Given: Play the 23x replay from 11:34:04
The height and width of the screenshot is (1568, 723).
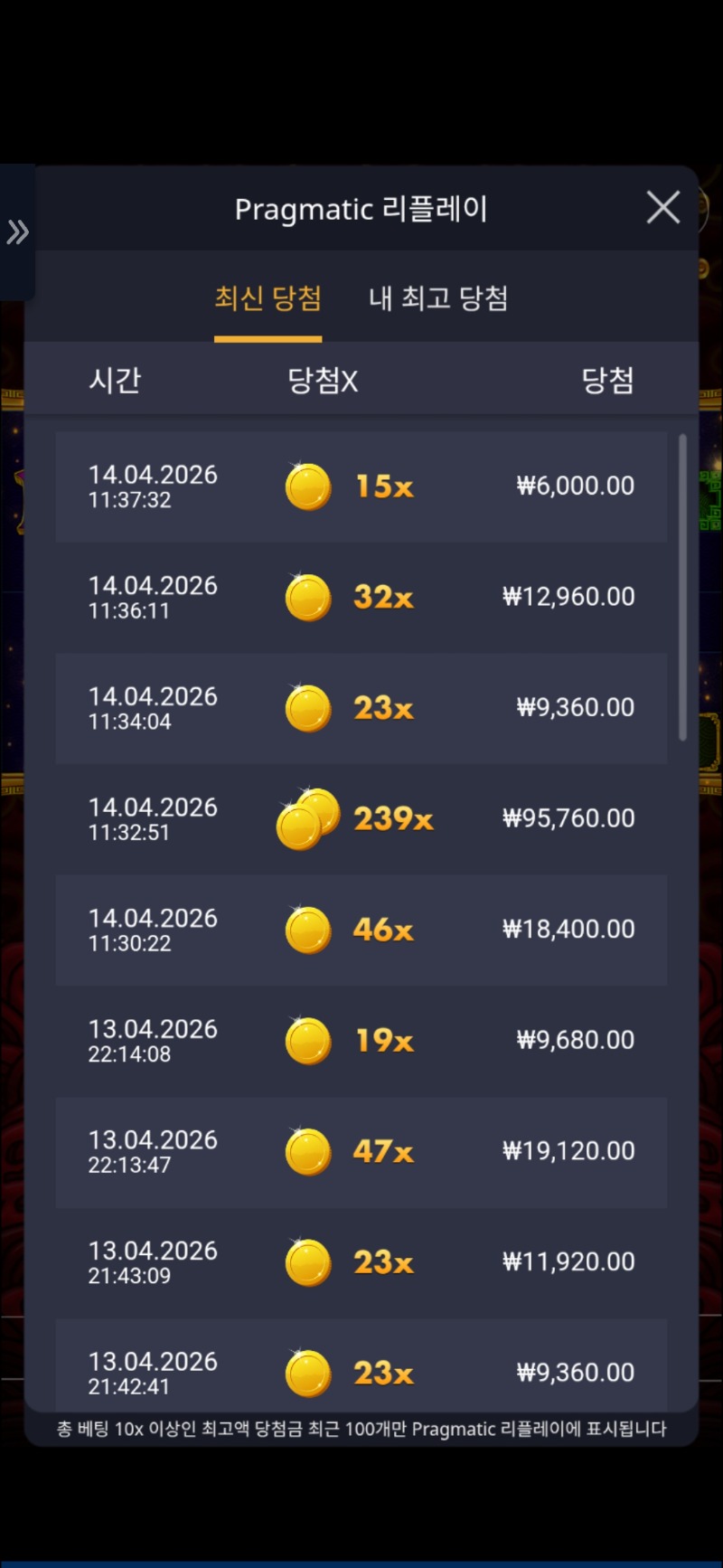Looking at the screenshot, I should [361, 708].
